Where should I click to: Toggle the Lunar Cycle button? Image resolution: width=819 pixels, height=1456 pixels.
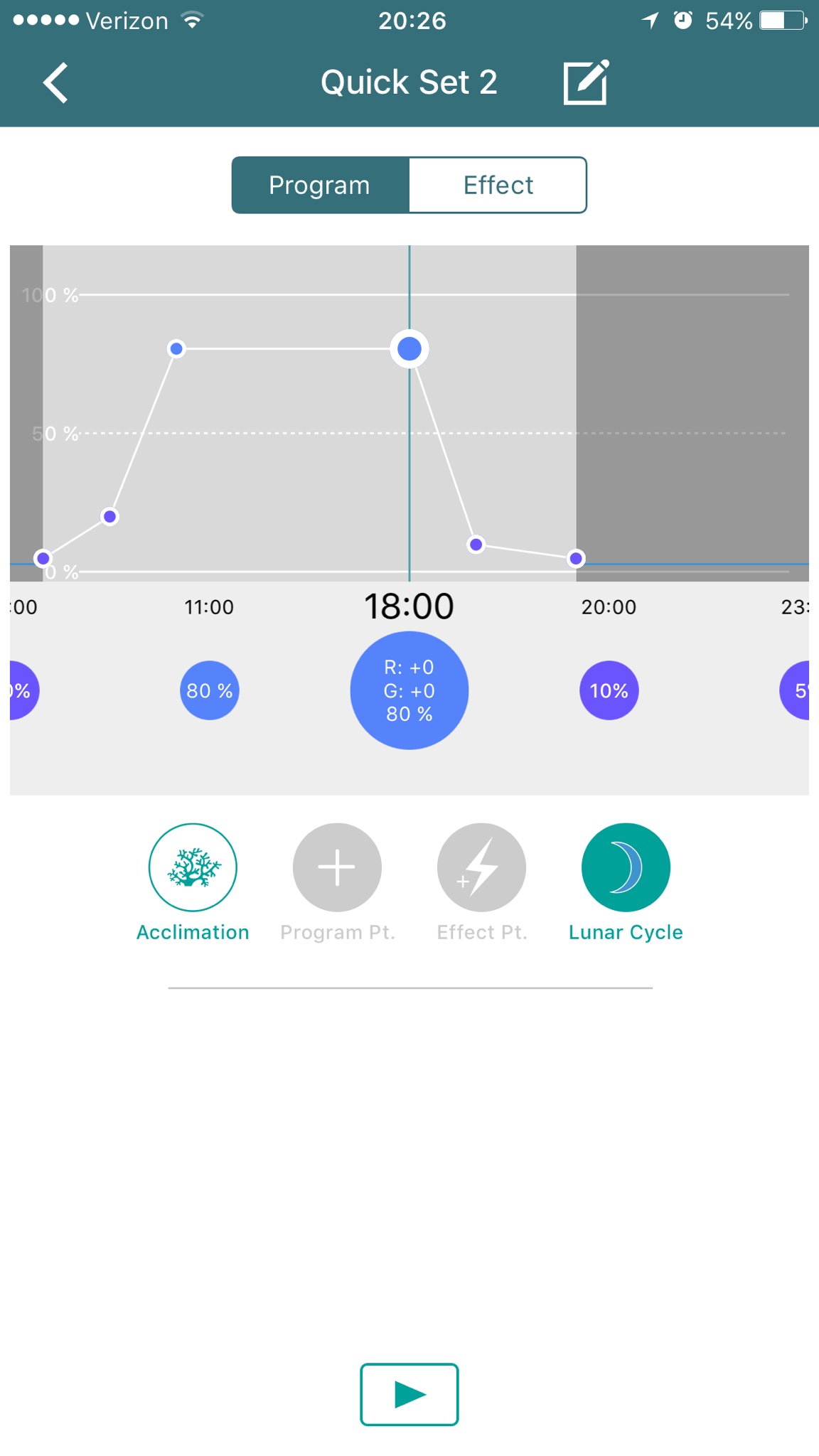pyautogui.click(x=626, y=867)
